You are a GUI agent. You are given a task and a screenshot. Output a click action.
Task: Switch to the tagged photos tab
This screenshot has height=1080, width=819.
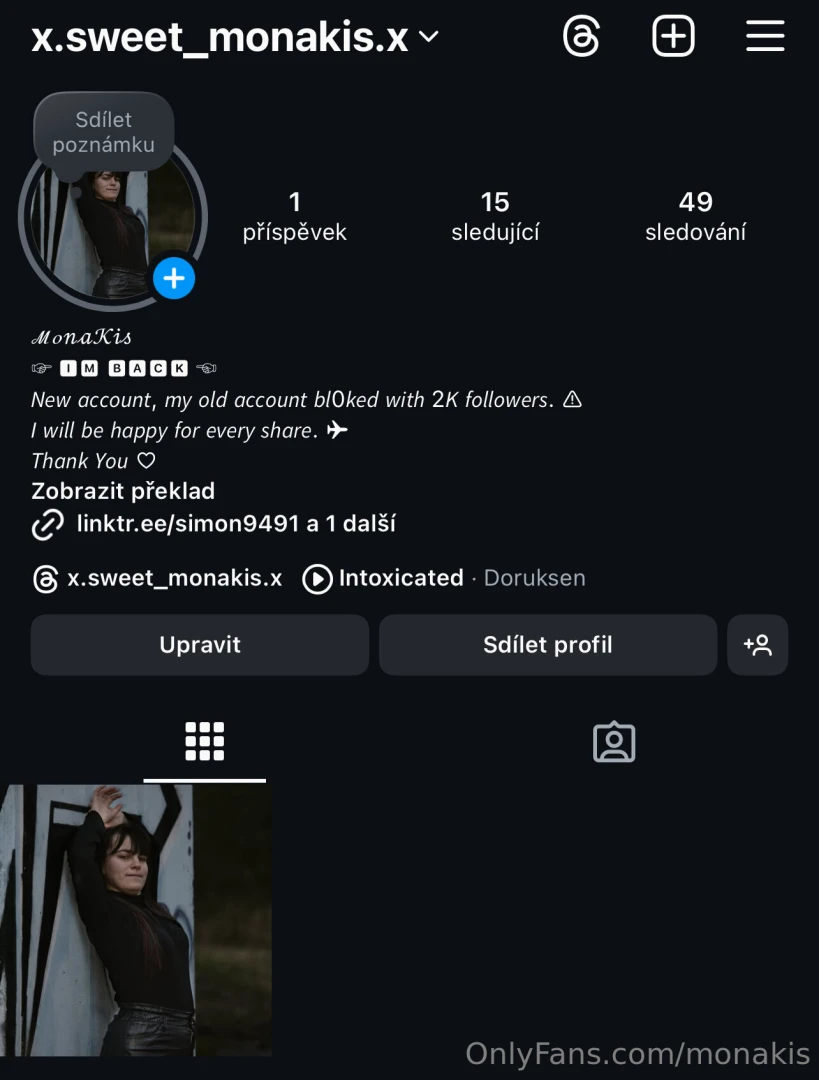pos(614,742)
